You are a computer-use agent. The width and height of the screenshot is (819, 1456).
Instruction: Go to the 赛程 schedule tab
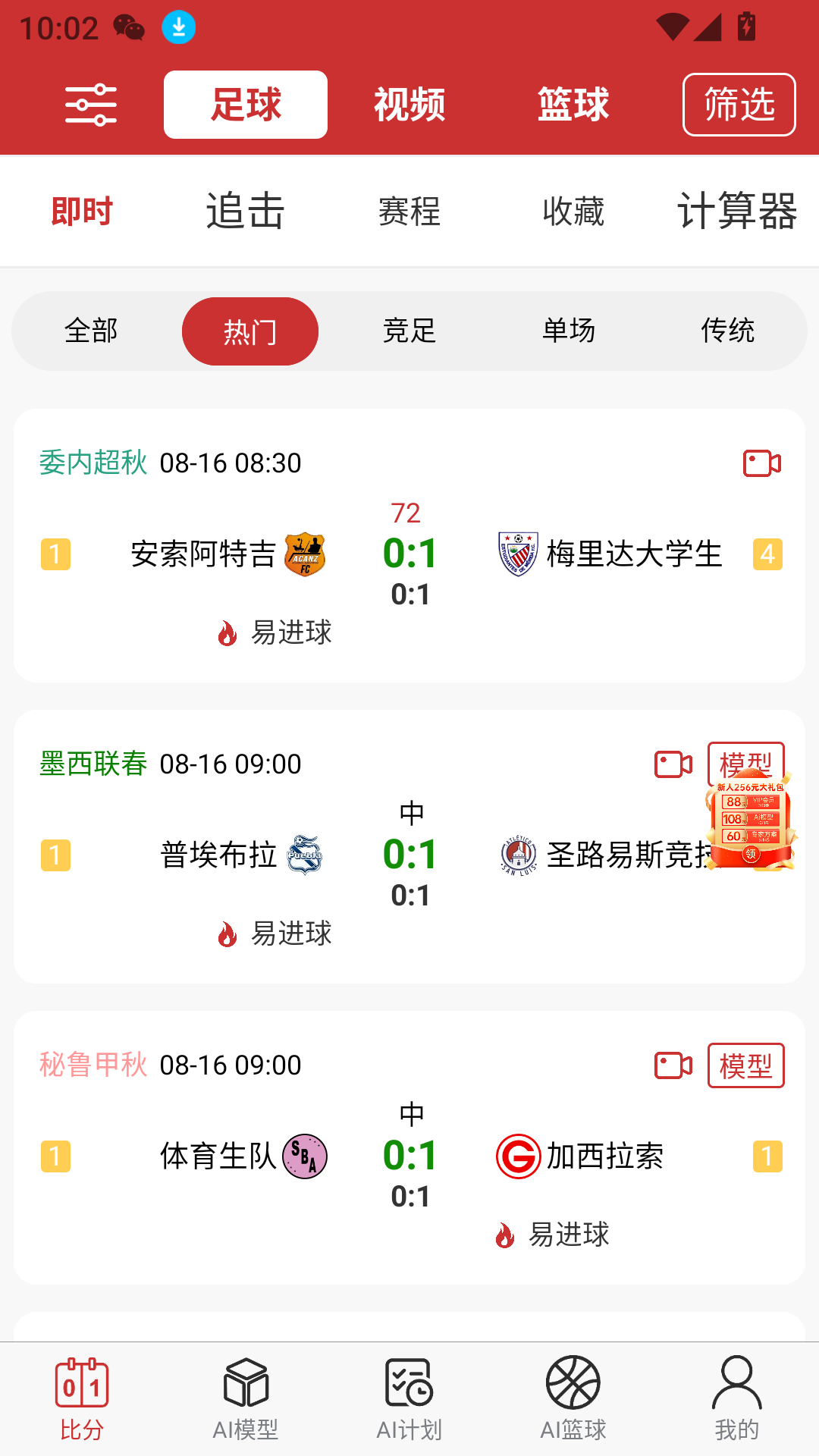[409, 211]
